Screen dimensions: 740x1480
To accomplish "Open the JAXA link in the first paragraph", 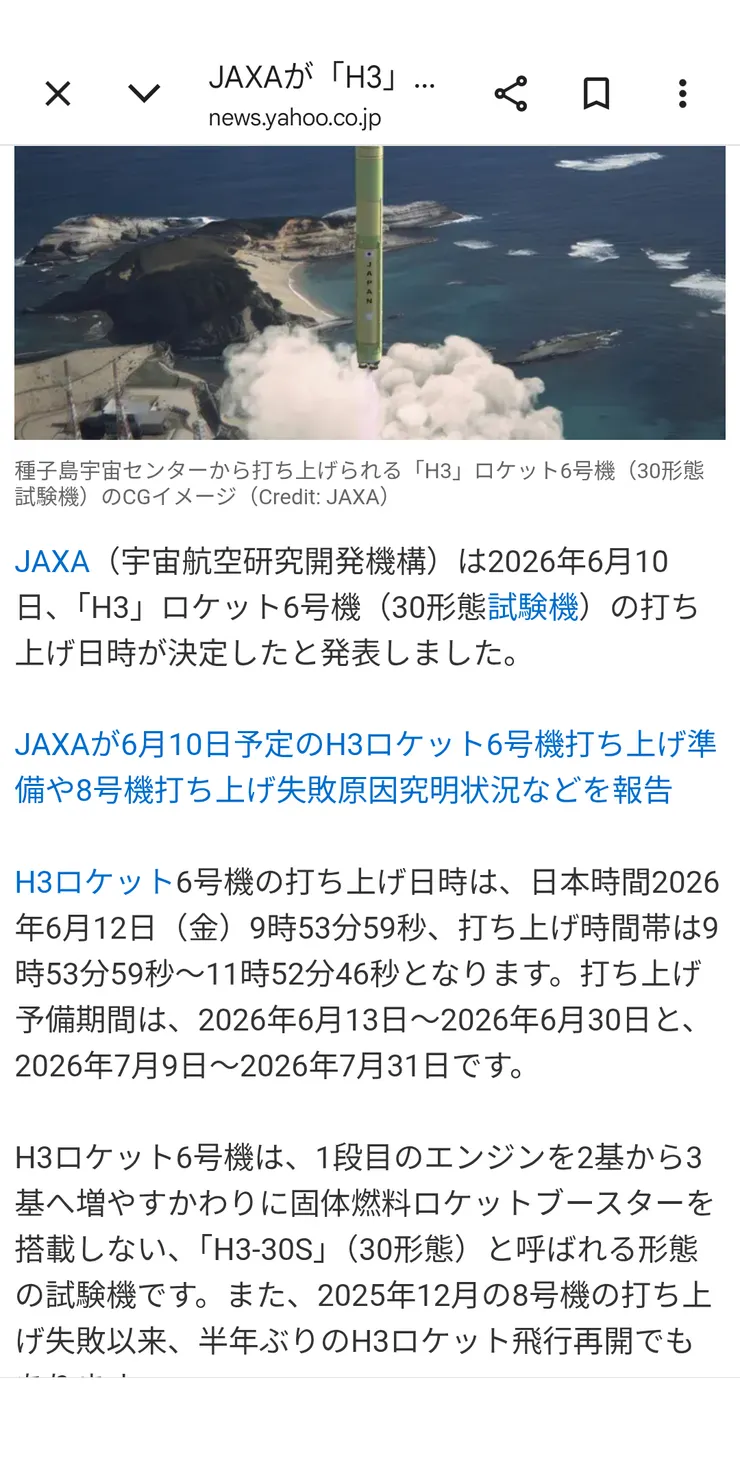I will tap(52, 561).
